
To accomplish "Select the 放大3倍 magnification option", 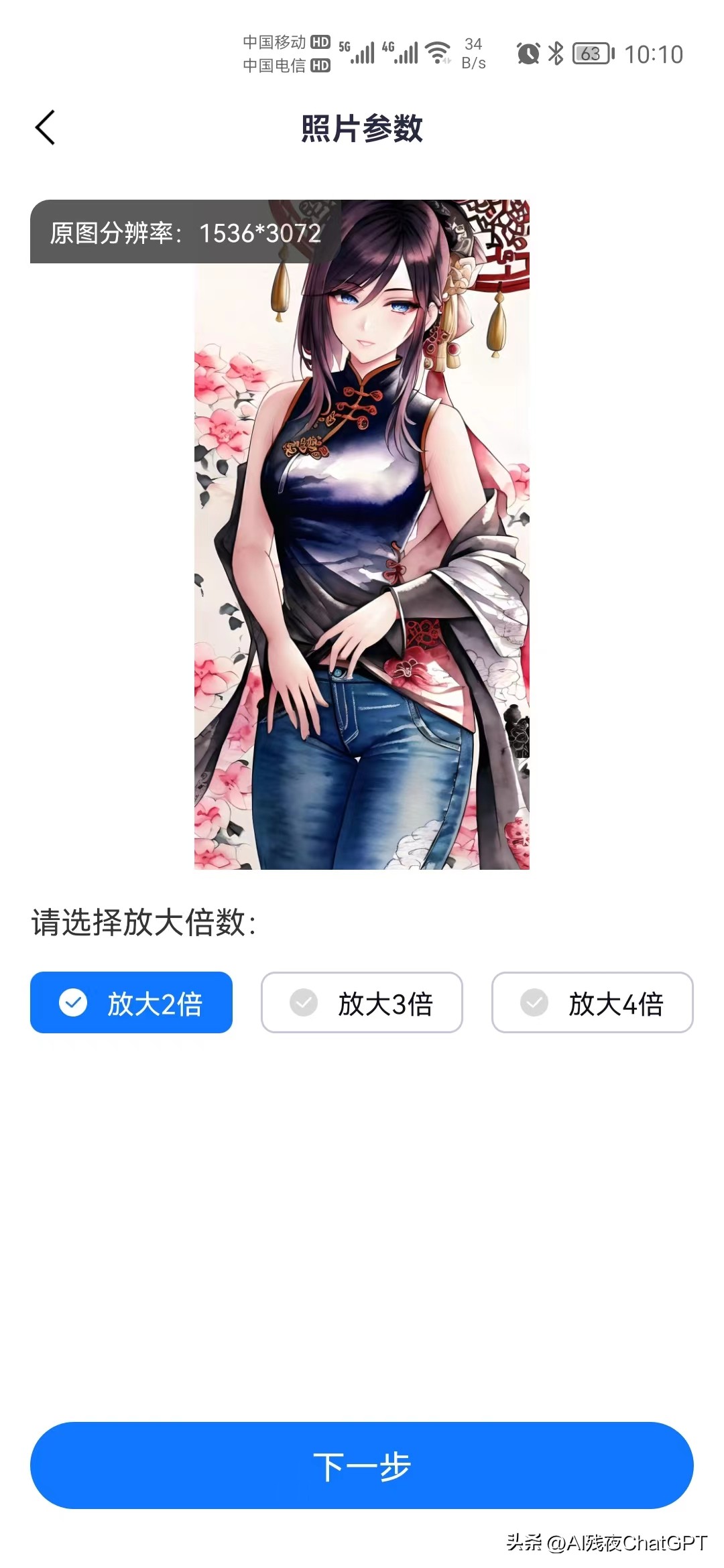I will [x=361, y=1002].
